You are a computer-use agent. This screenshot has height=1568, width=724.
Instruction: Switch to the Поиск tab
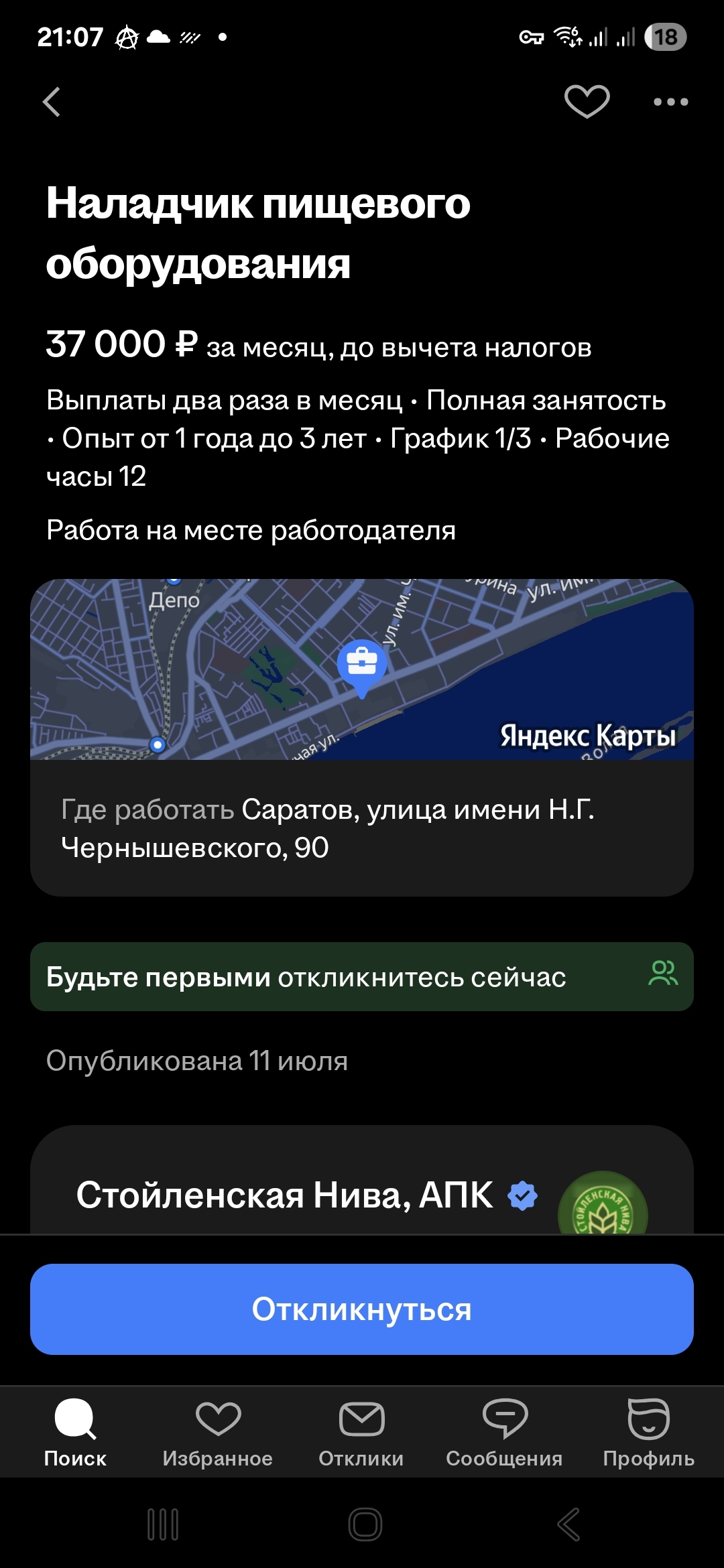[x=75, y=1433]
